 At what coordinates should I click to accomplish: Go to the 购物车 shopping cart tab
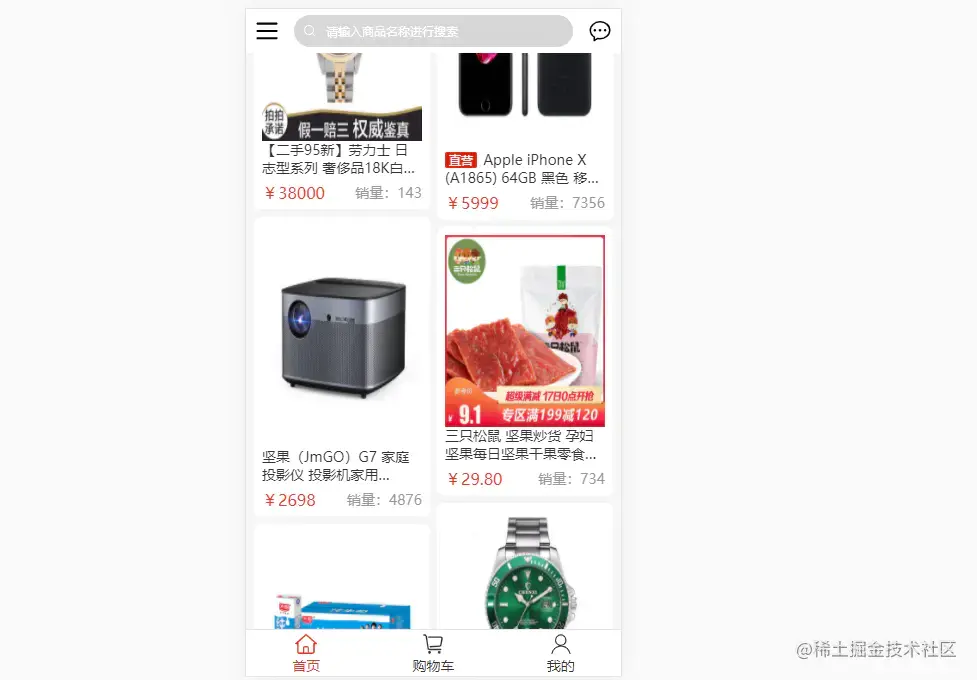pyautogui.click(x=433, y=654)
